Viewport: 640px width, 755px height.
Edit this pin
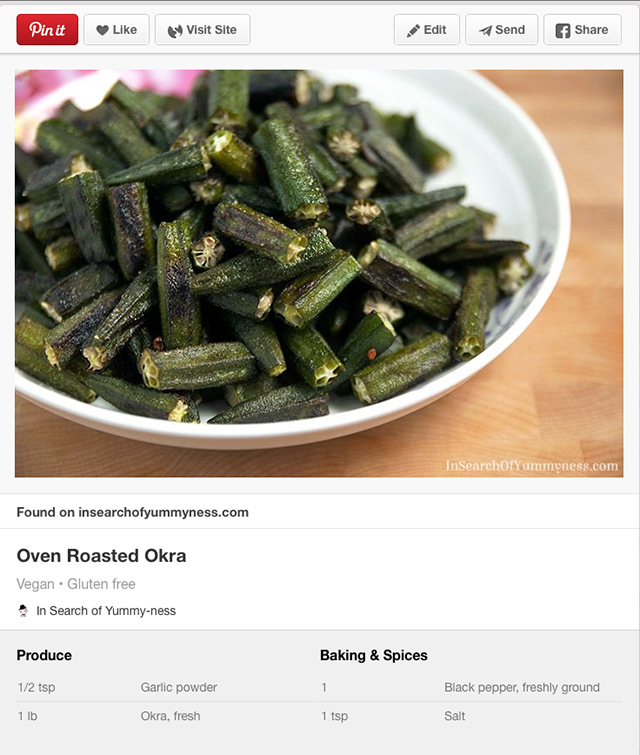[426, 30]
